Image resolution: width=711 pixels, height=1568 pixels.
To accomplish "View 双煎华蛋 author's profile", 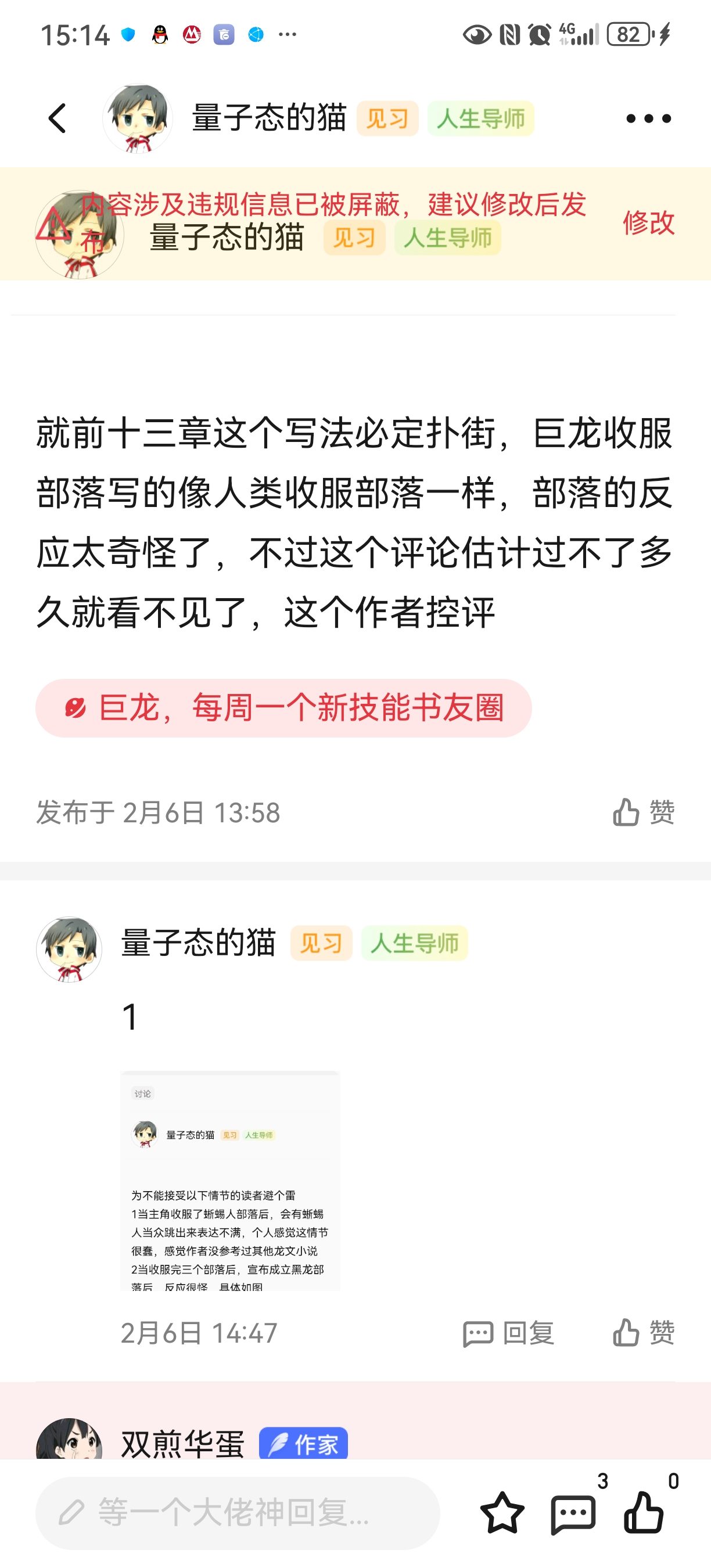I will 69,1441.
